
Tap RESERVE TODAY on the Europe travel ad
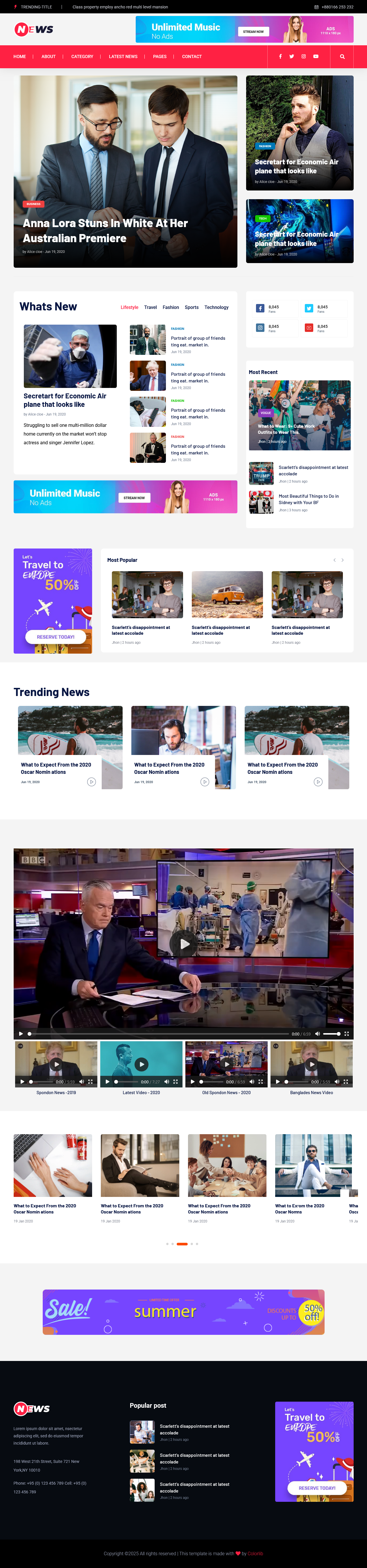click(56, 637)
